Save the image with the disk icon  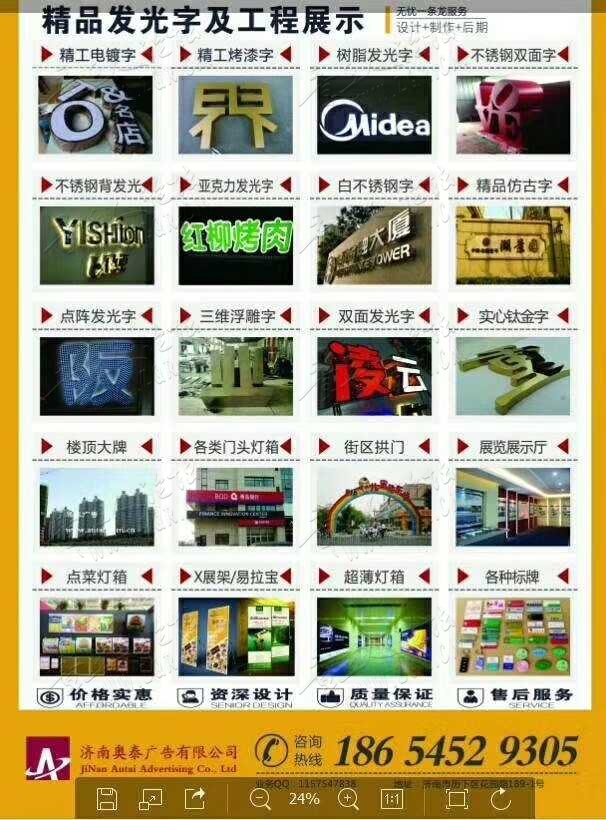tap(107, 799)
